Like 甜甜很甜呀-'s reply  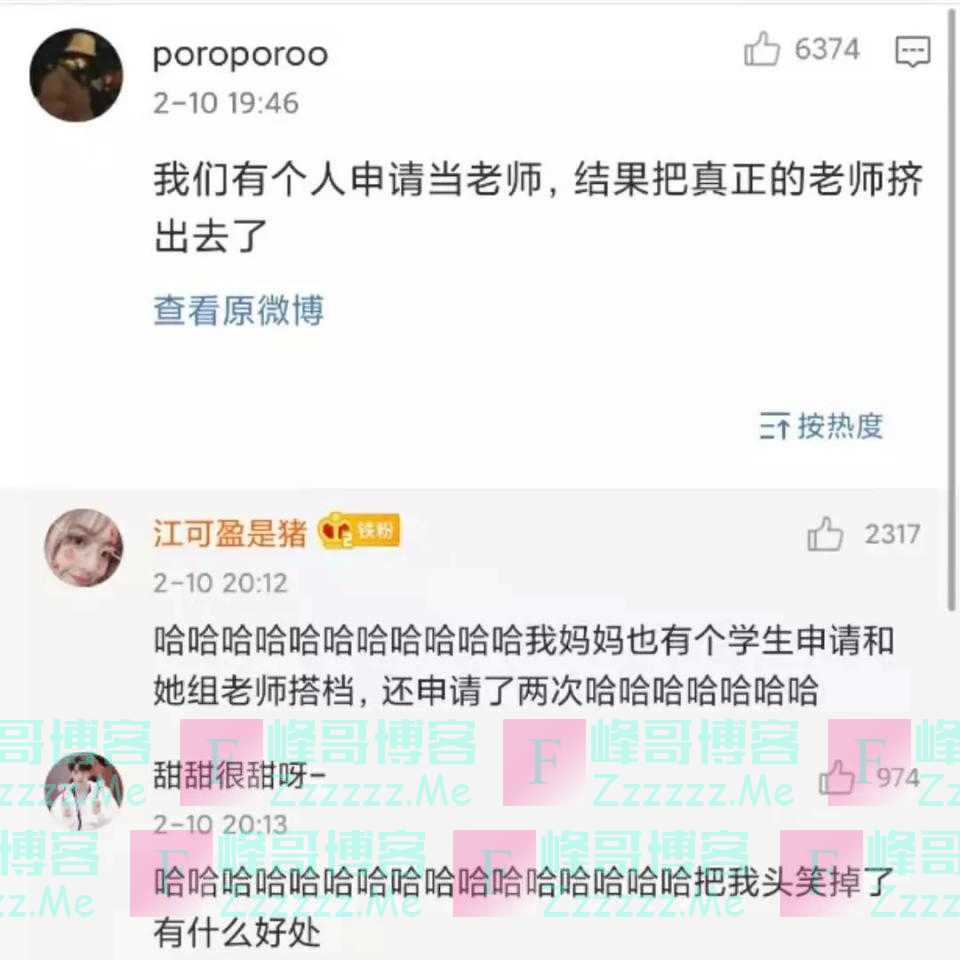[x=838, y=777]
